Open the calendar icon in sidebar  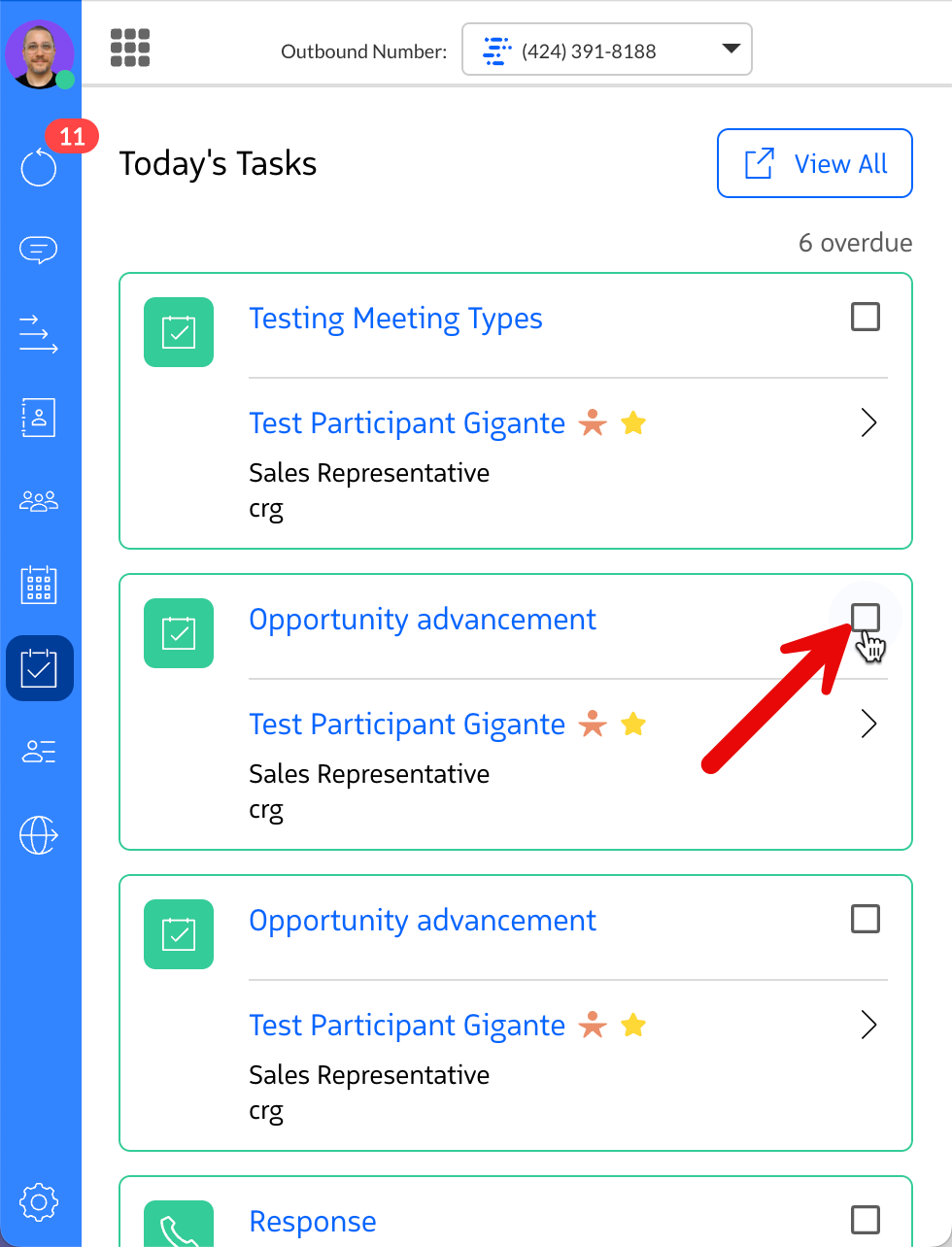39,585
